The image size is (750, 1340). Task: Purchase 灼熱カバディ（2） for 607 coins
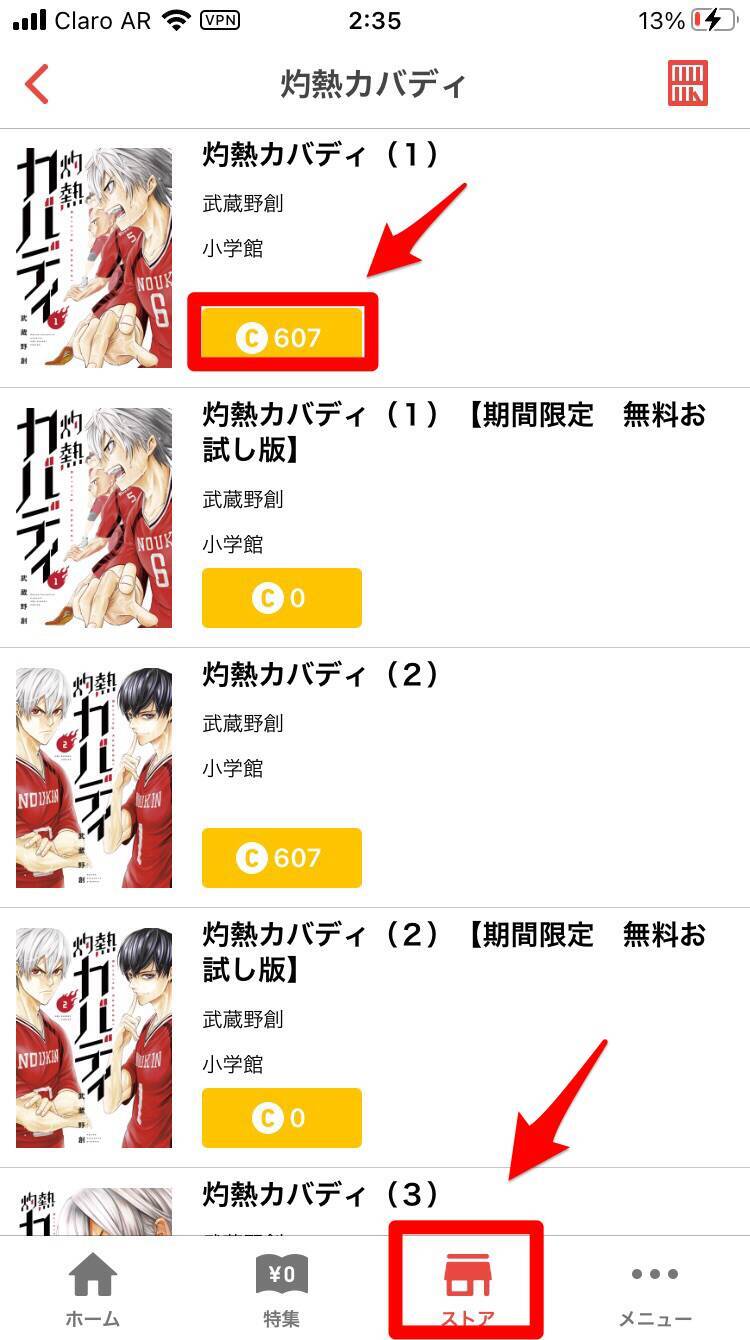[x=282, y=858]
